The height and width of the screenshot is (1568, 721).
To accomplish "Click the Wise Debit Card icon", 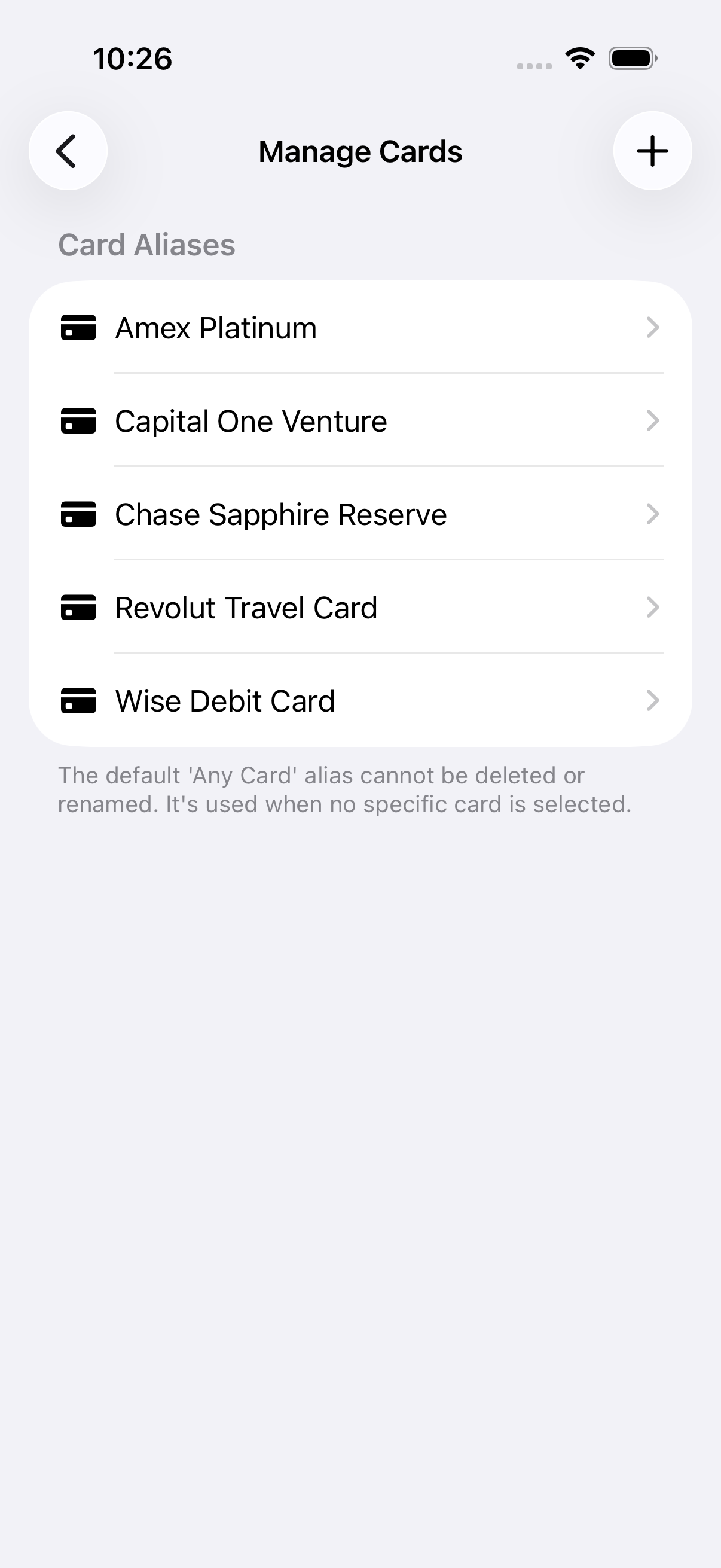I will 78,701.
